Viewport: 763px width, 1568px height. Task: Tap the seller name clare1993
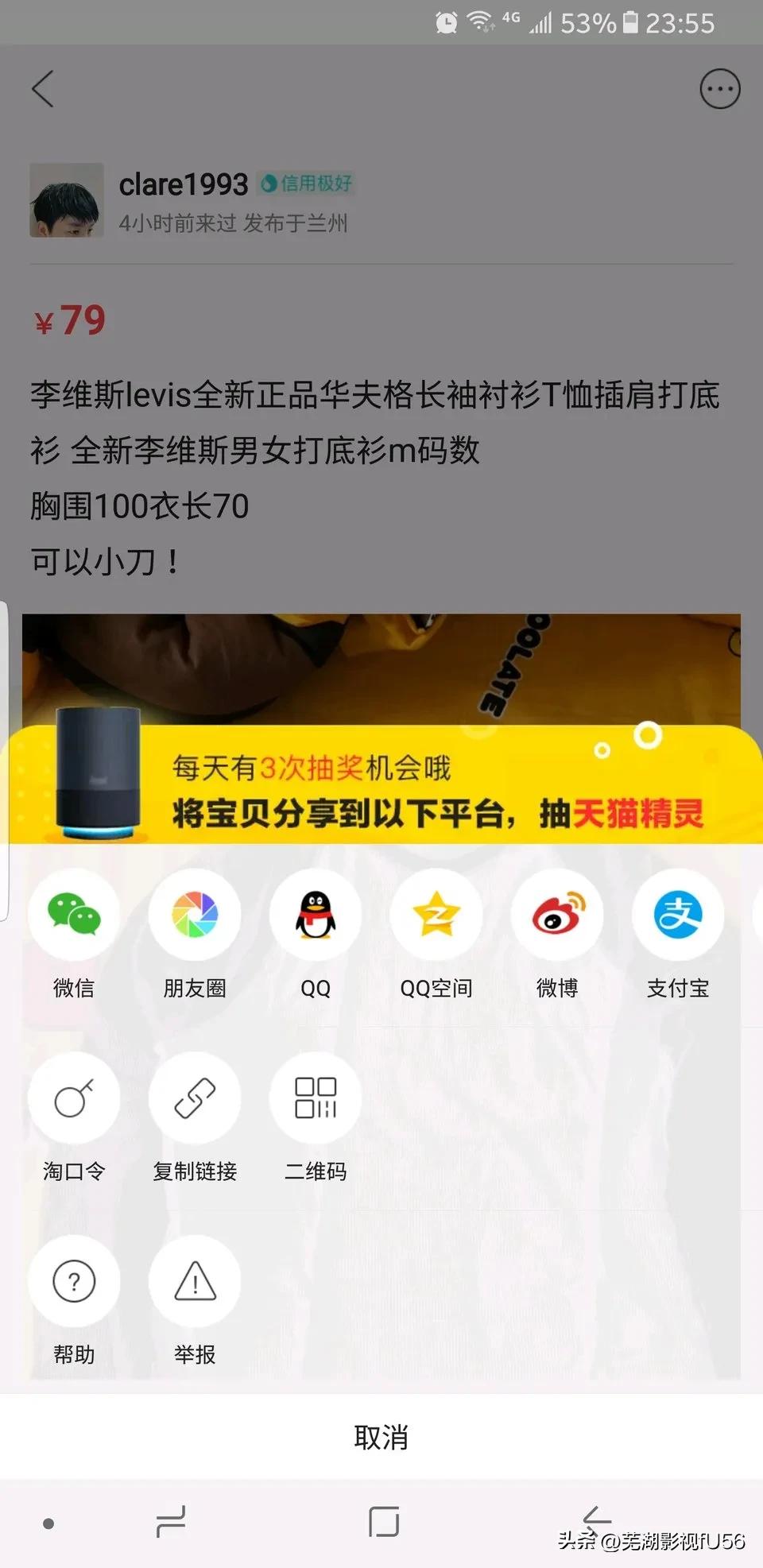[x=184, y=184]
